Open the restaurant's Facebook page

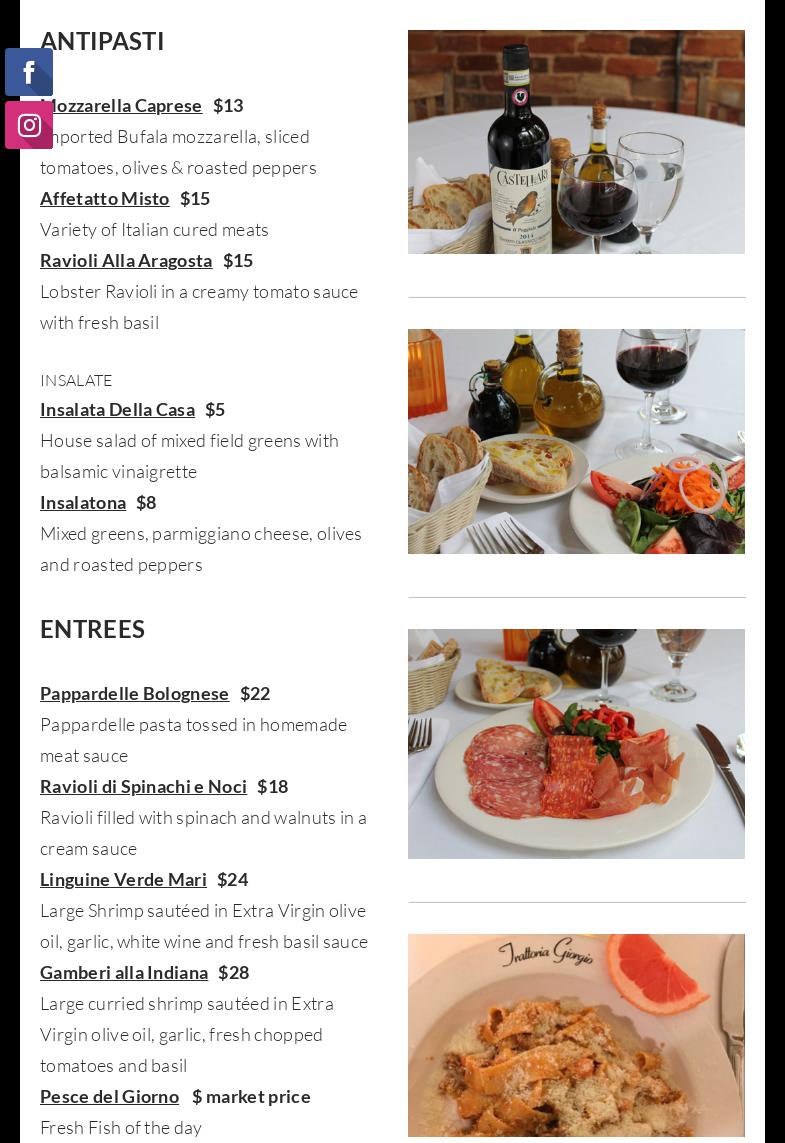(29, 72)
